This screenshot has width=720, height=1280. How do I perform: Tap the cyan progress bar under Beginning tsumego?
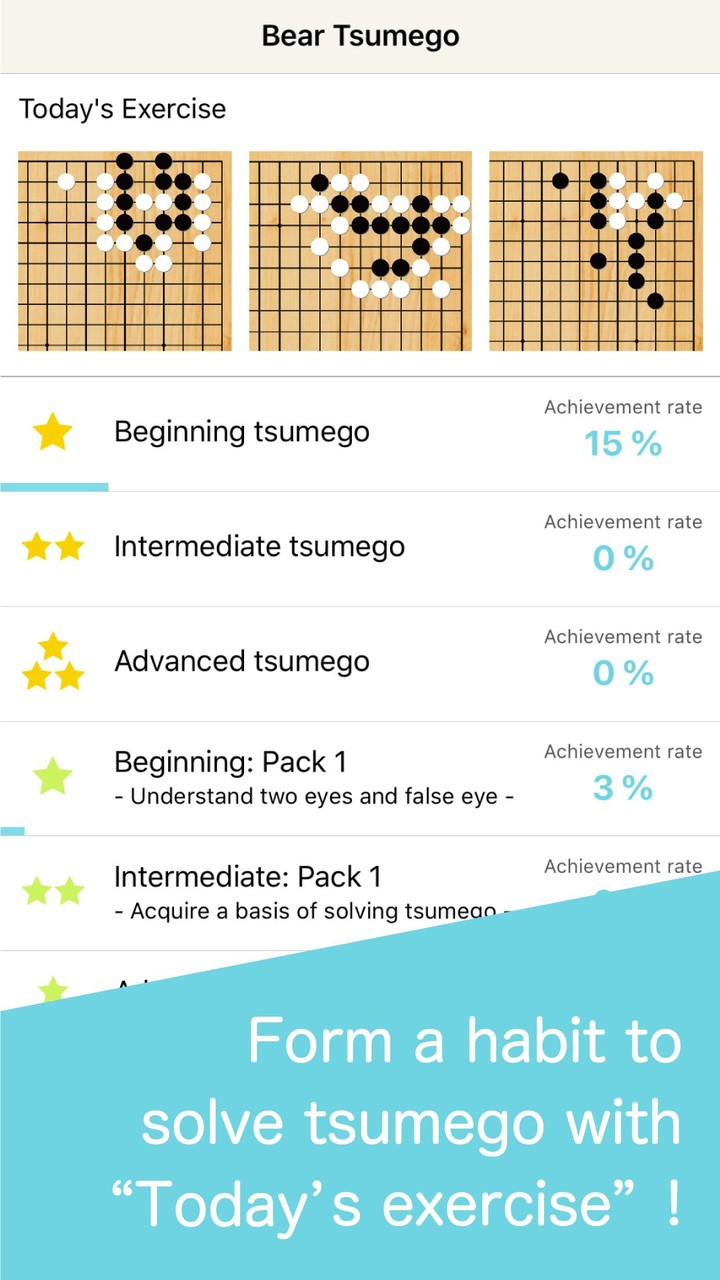tap(54, 488)
